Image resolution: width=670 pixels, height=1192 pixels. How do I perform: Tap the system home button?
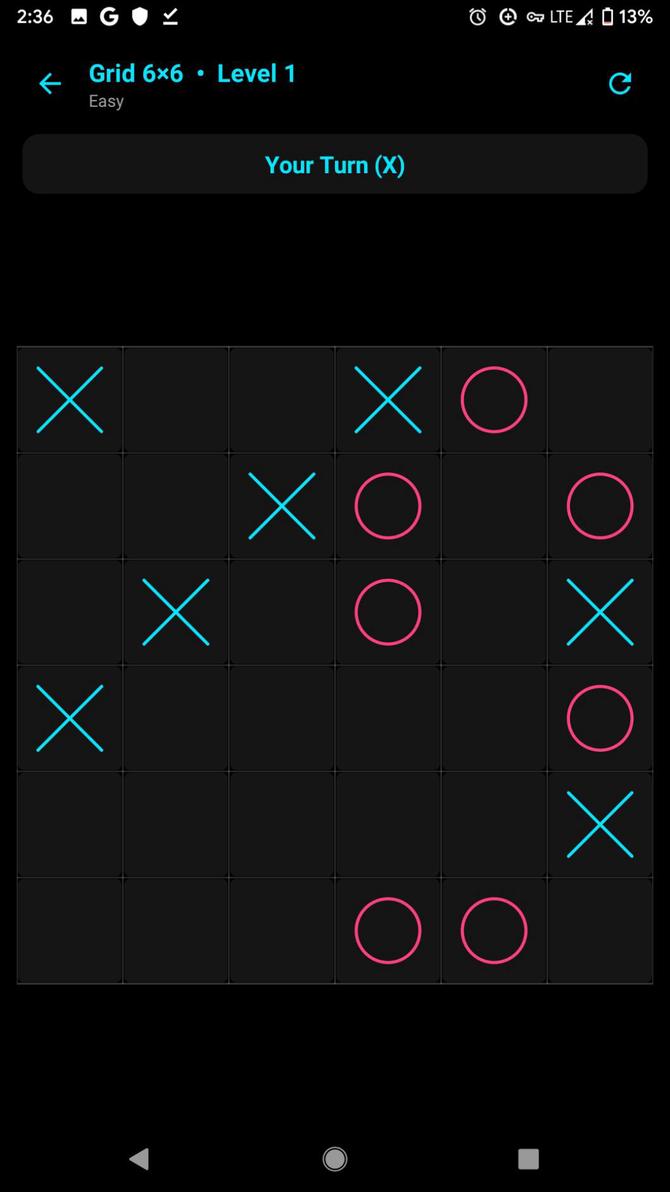click(x=335, y=1159)
